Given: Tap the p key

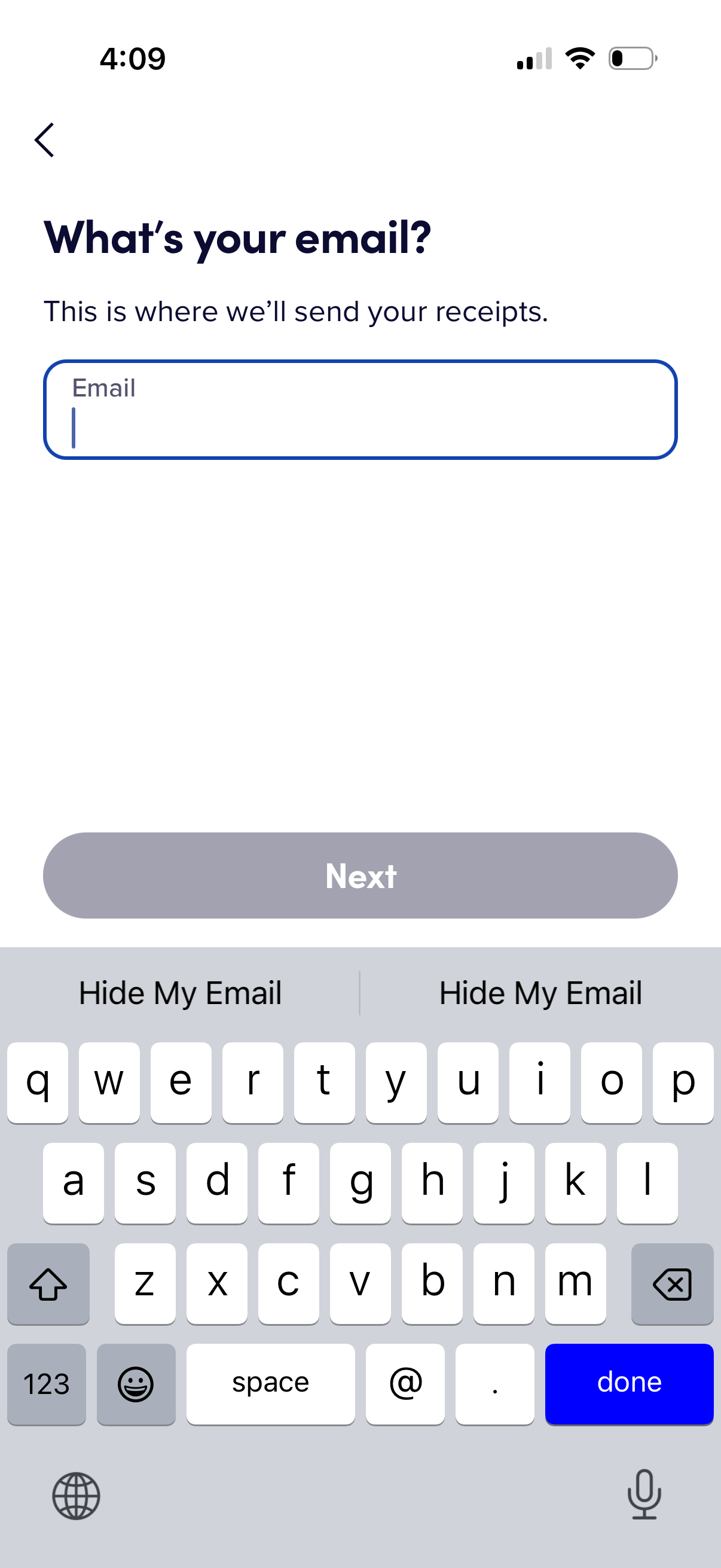Looking at the screenshot, I should (x=683, y=1084).
